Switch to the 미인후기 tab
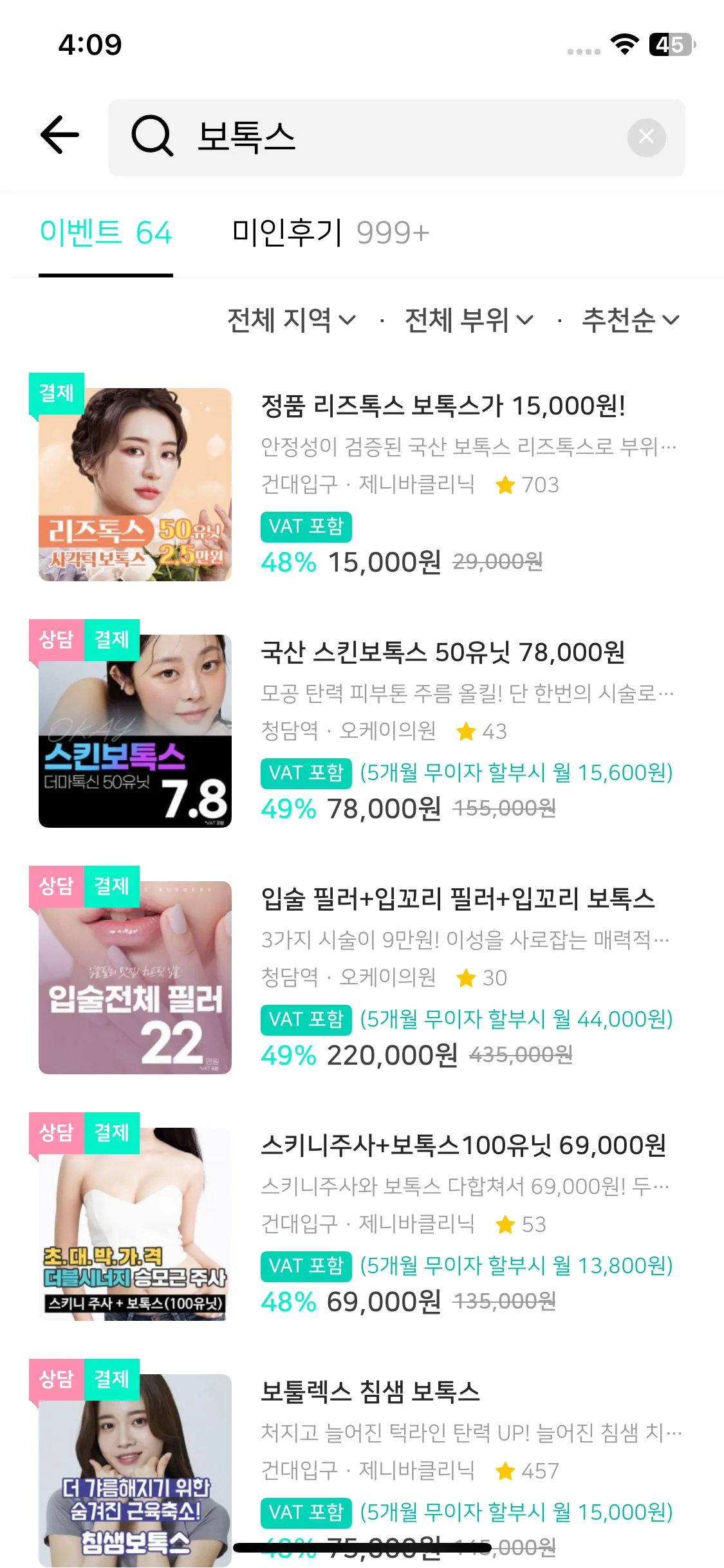 330,233
